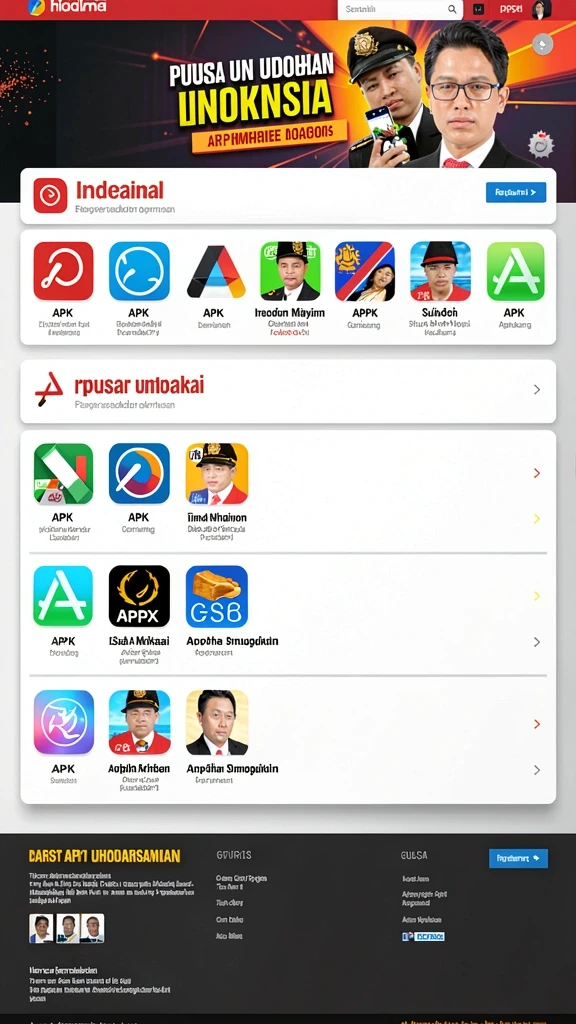Open the black APPX app icon
Viewport: 576px width, 1024px height.
click(x=139, y=596)
